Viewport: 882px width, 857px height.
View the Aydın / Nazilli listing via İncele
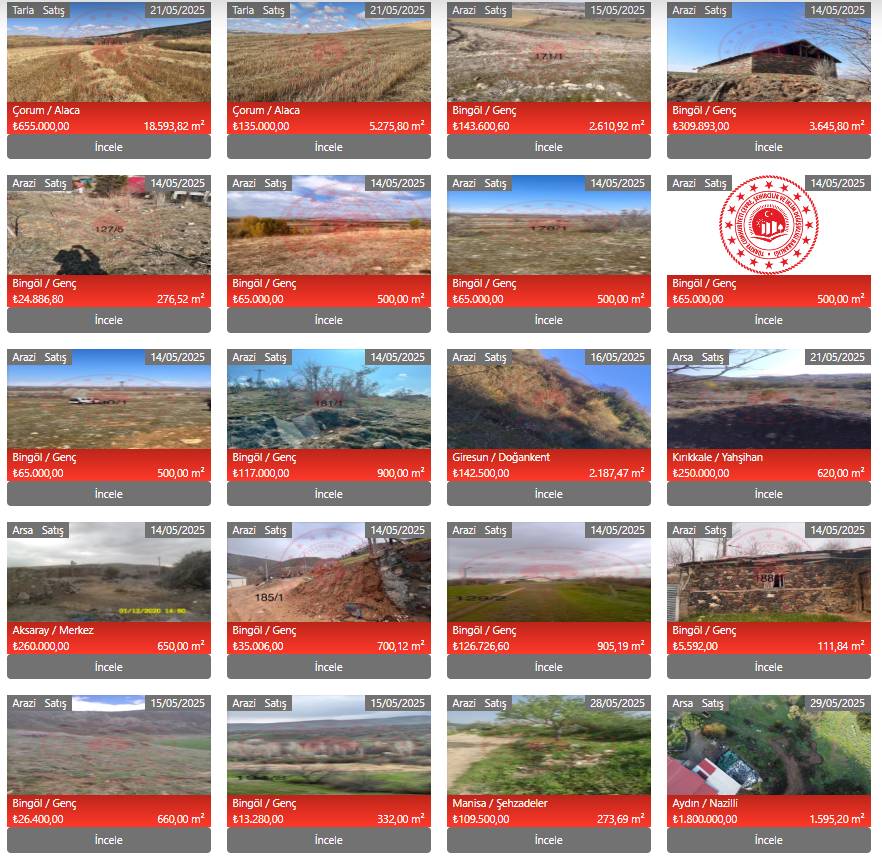click(x=769, y=840)
